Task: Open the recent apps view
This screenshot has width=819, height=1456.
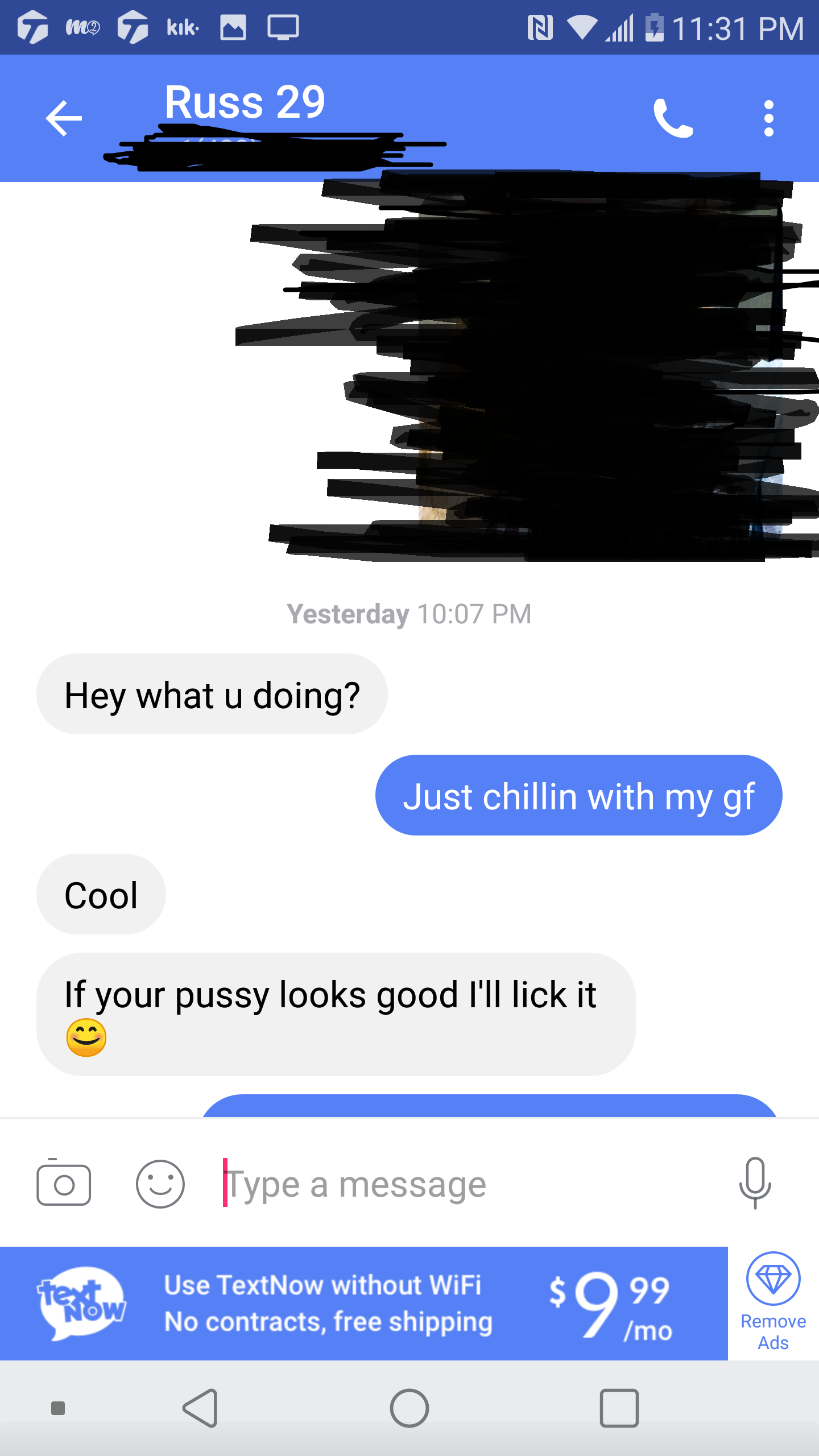Action: (x=619, y=1408)
